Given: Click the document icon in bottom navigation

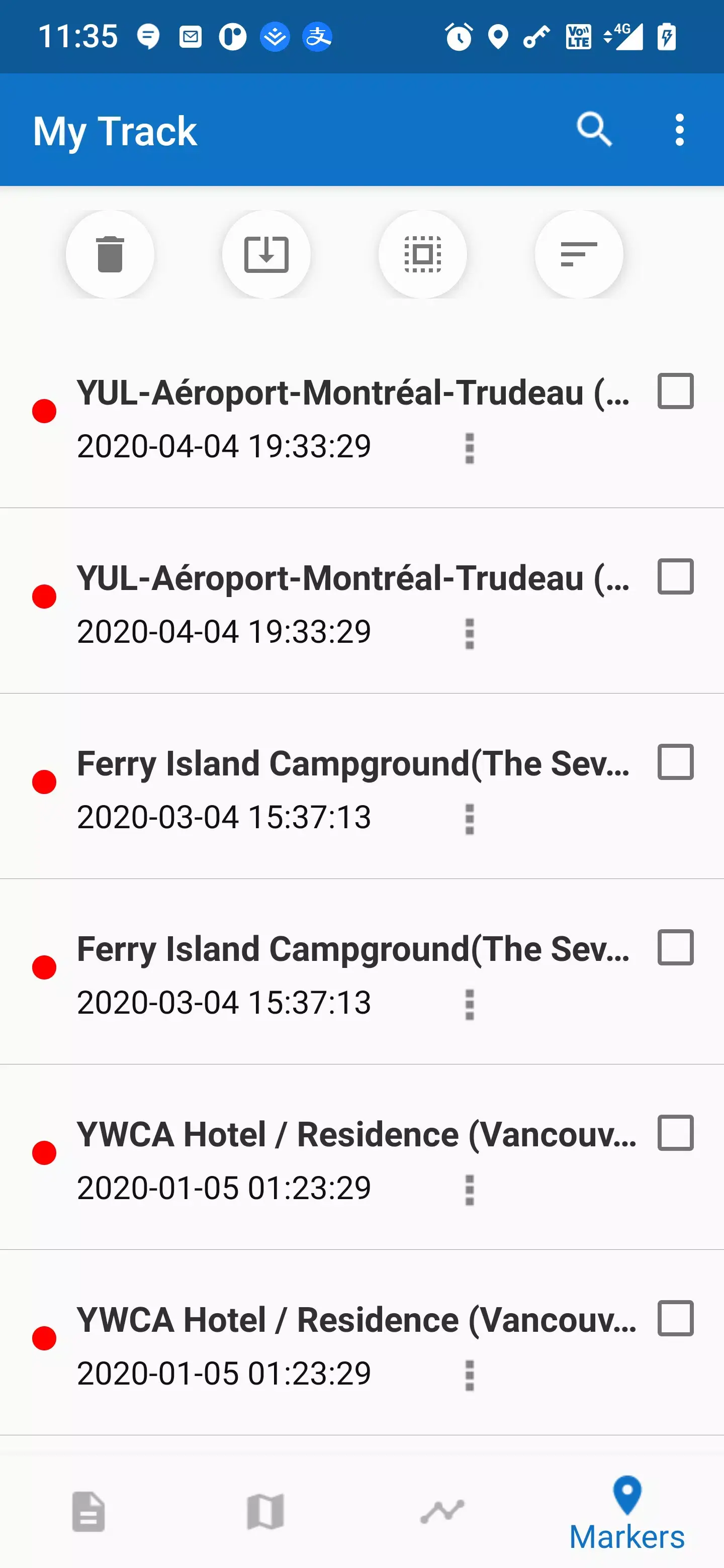Looking at the screenshot, I should 88,1510.
